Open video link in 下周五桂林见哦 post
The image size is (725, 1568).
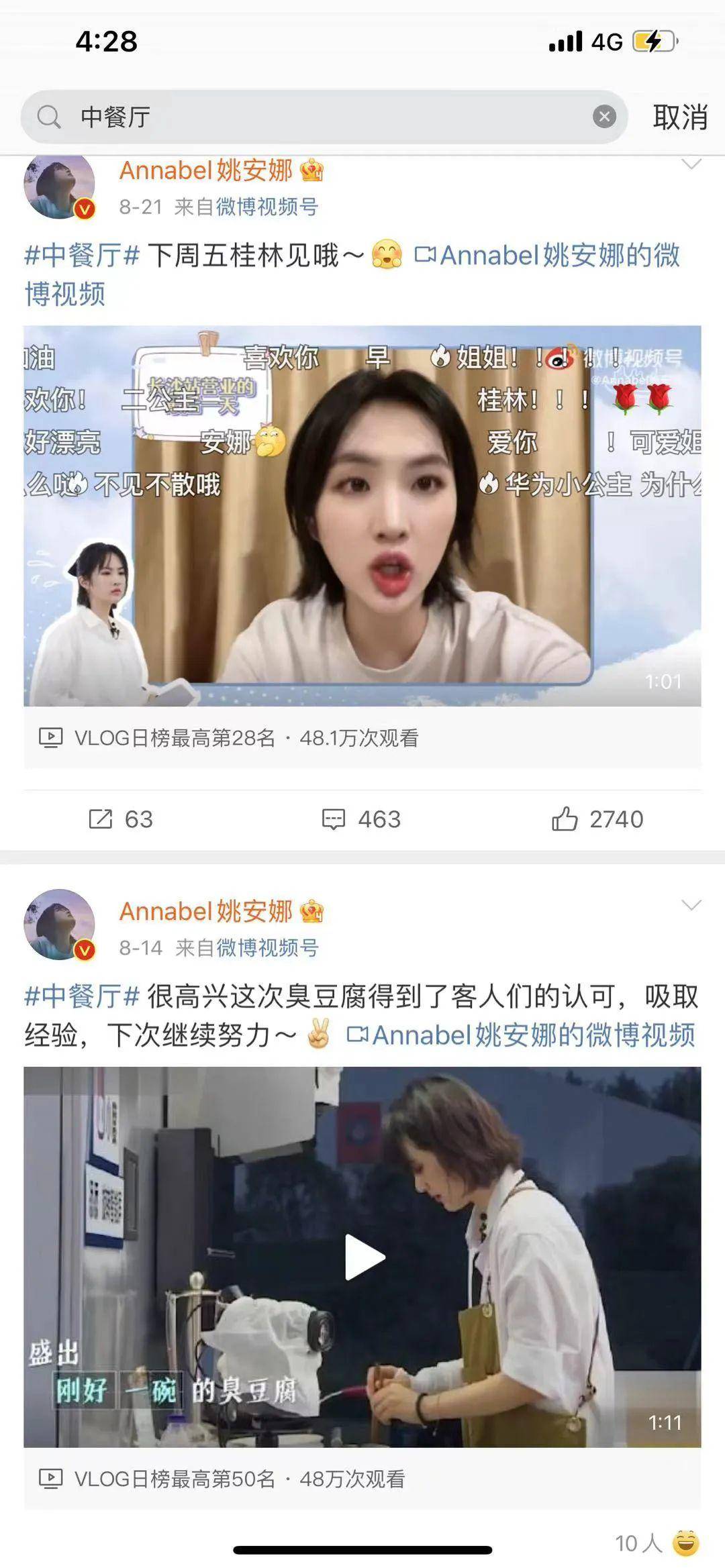[x=547, y=256]
